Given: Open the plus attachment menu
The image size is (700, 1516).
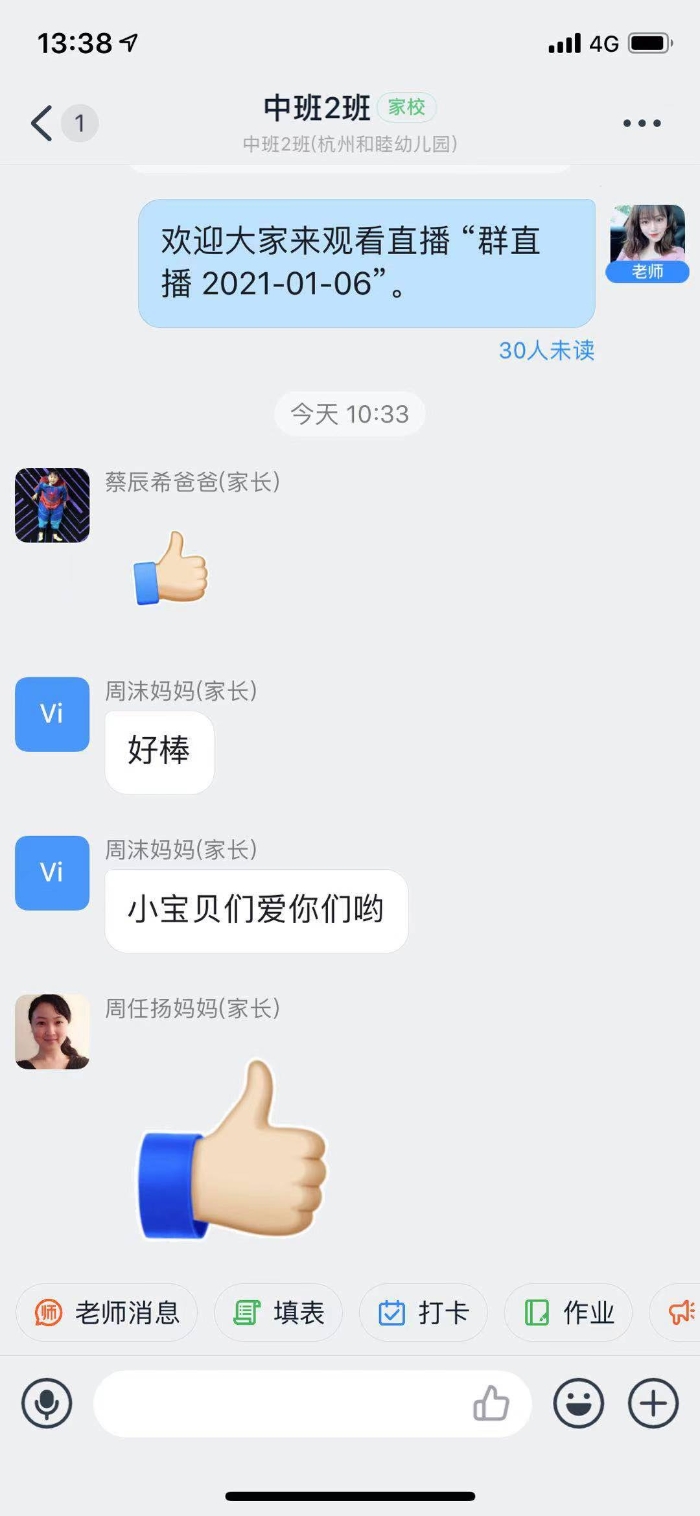Looking at the screenshot, I should pyautogui.click(x=653, y=1404).
